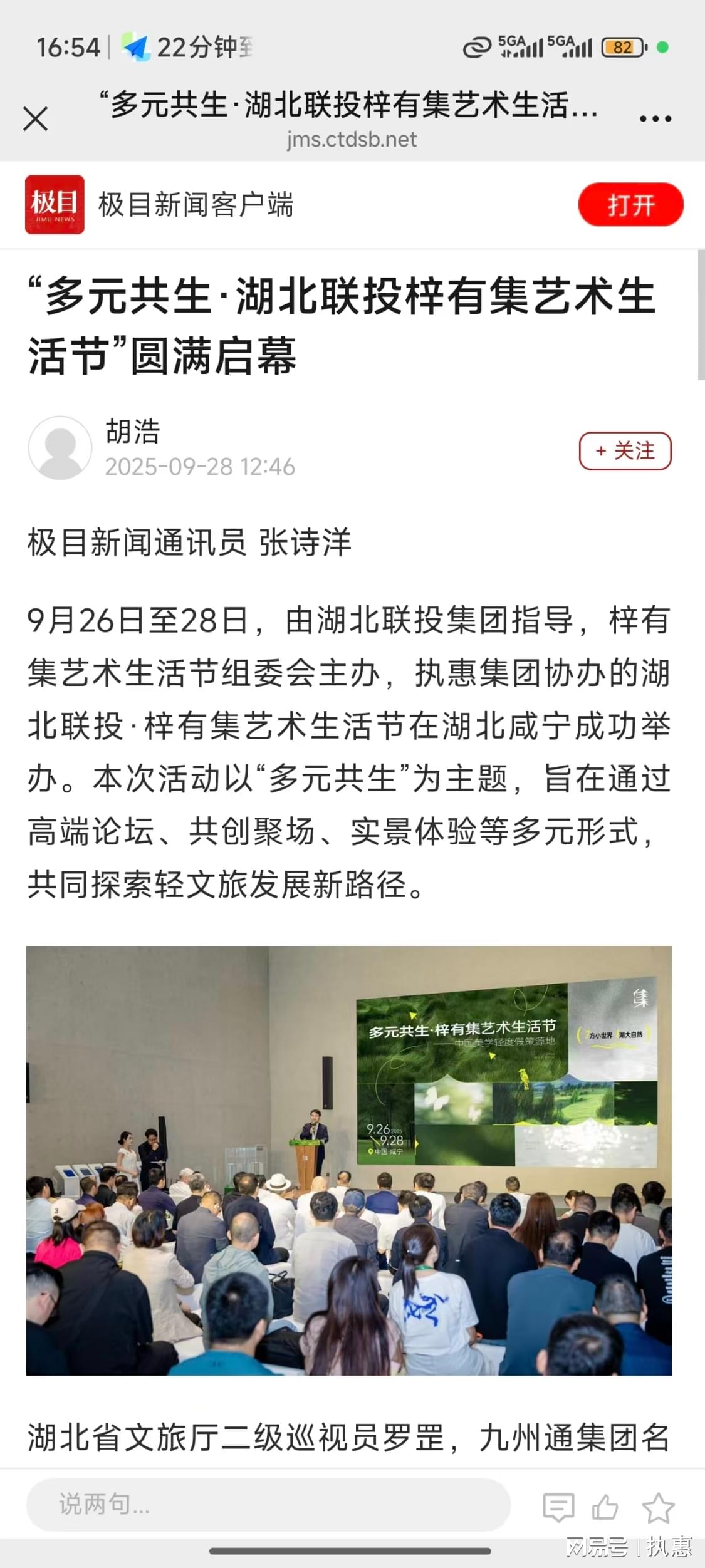Open the 极目新闻客户端 banner
The image size is (705, 1568).
(x=196, y=205)
